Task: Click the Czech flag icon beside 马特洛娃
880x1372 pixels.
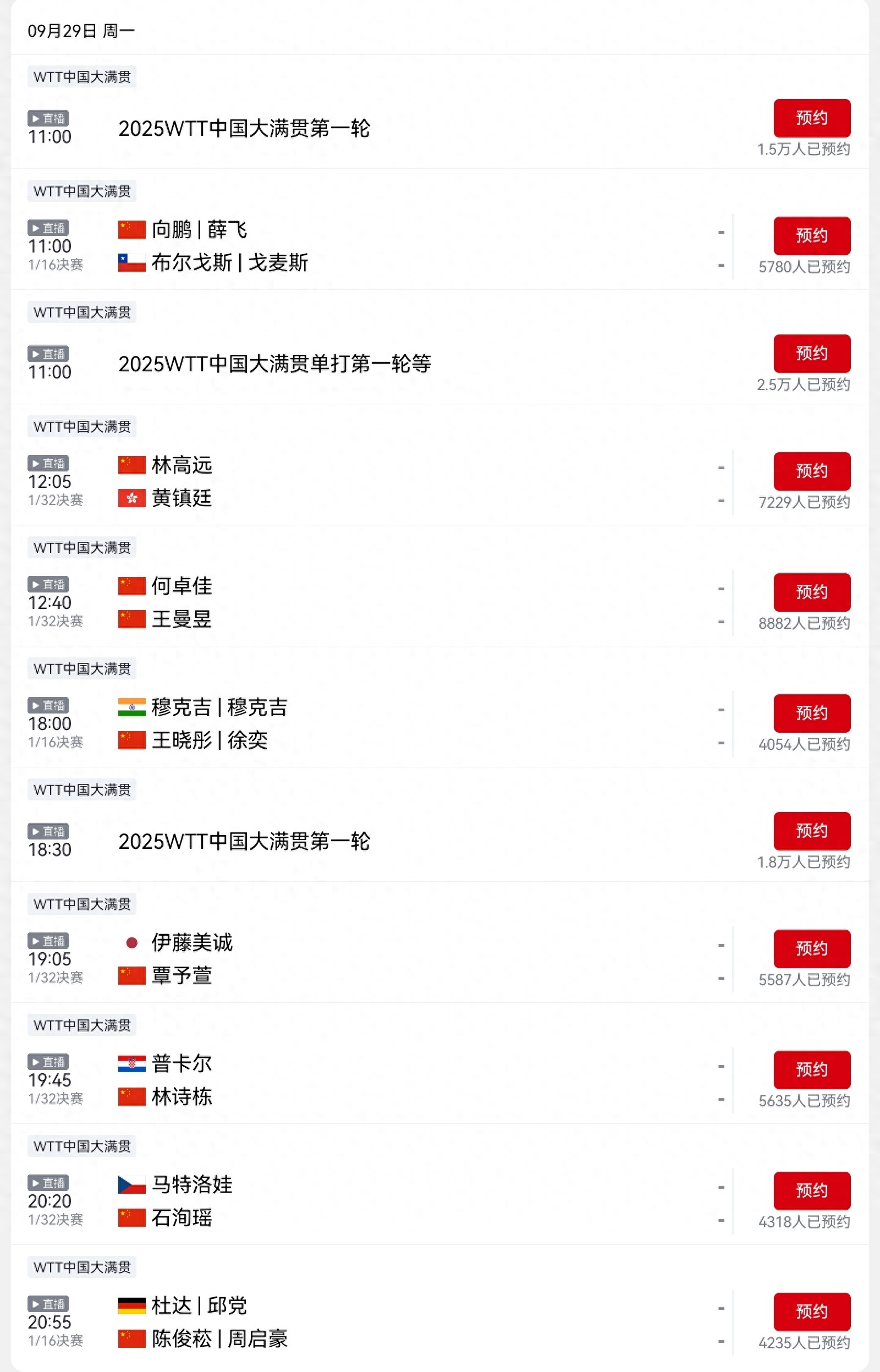Action: (x=132, y=1184)
